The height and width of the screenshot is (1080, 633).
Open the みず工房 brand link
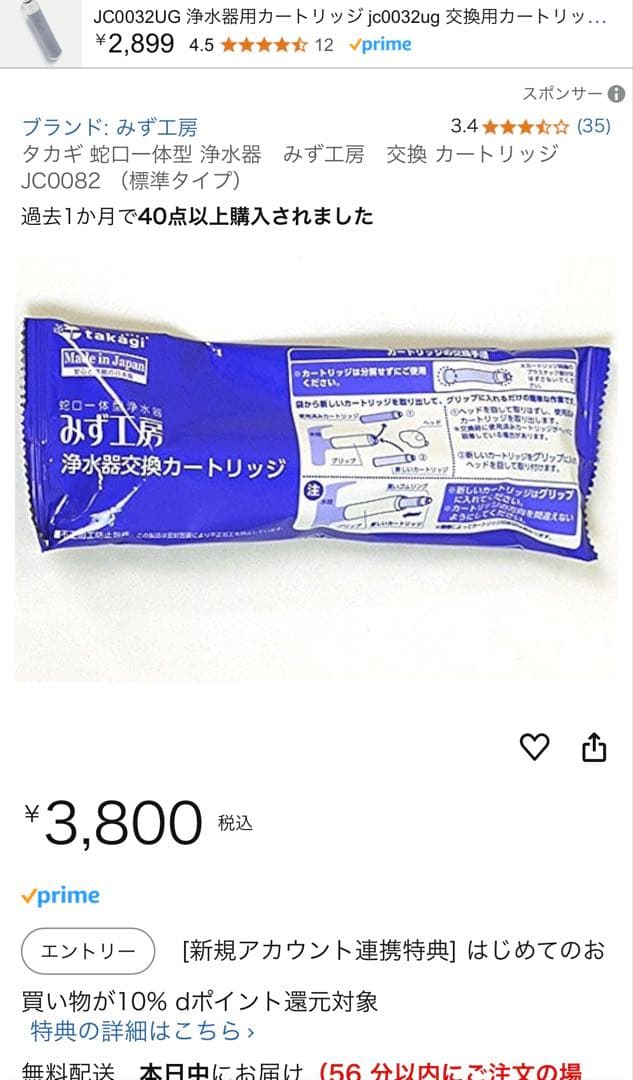110,127
